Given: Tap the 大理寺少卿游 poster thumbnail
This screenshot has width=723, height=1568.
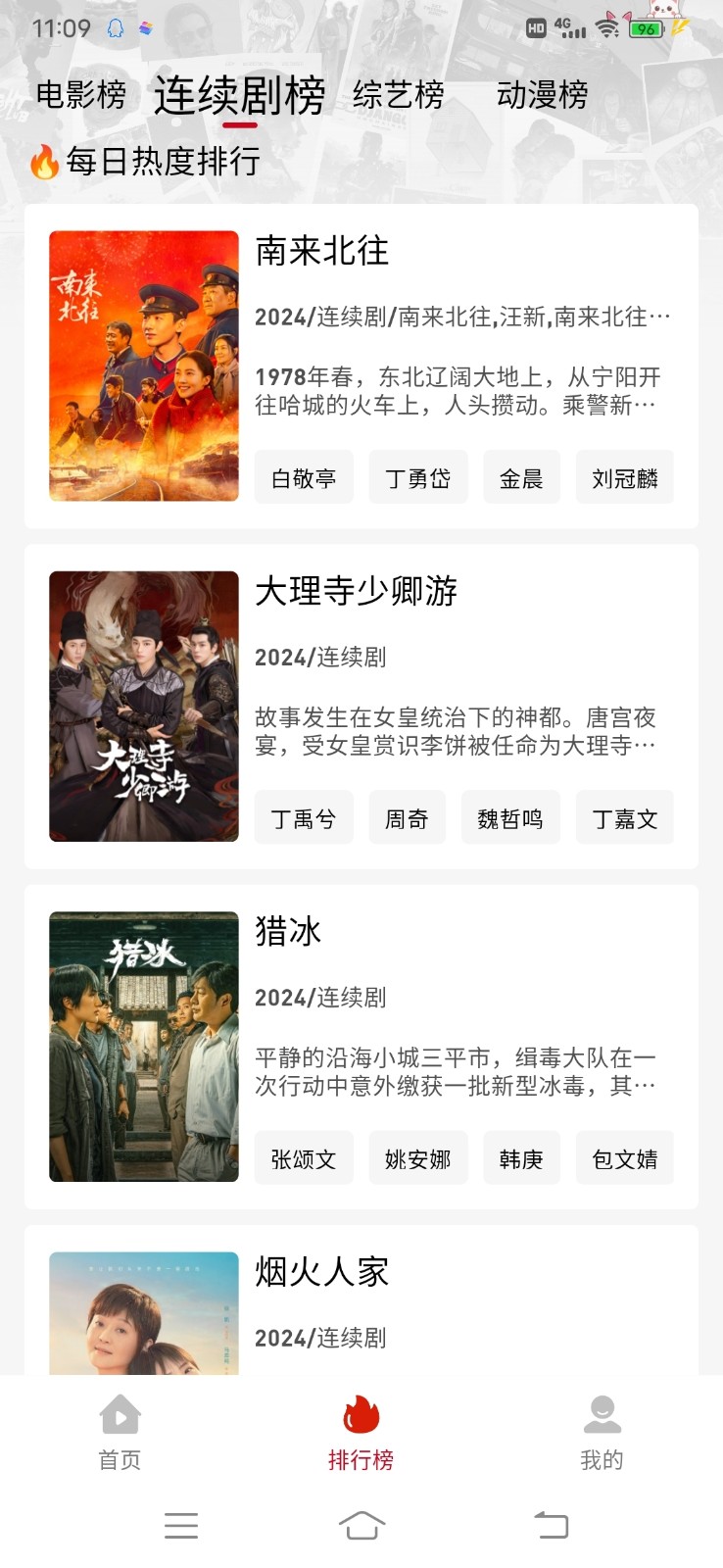Looking at the screenshot, I should [142, 706].
